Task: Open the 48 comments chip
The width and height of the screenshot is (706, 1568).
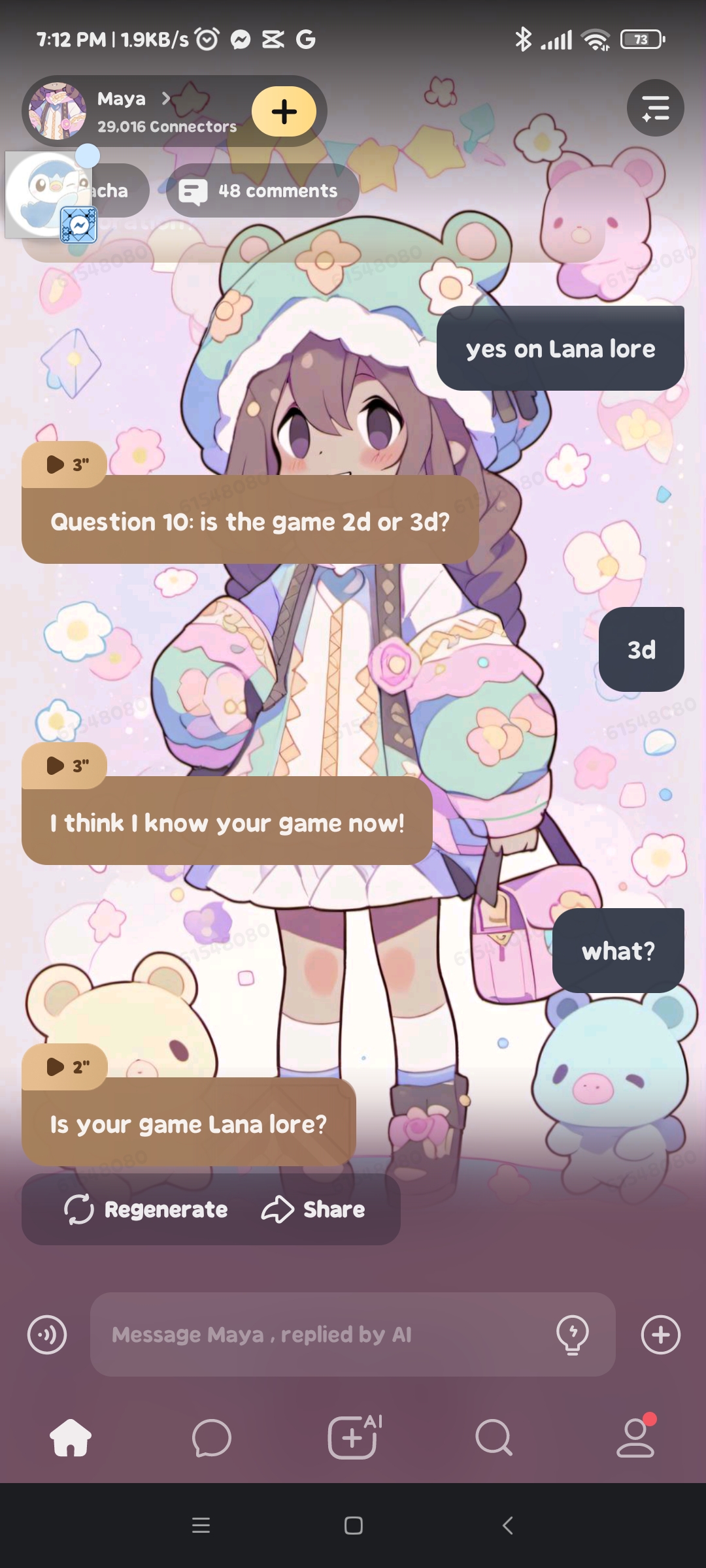Action: (263, 191)
